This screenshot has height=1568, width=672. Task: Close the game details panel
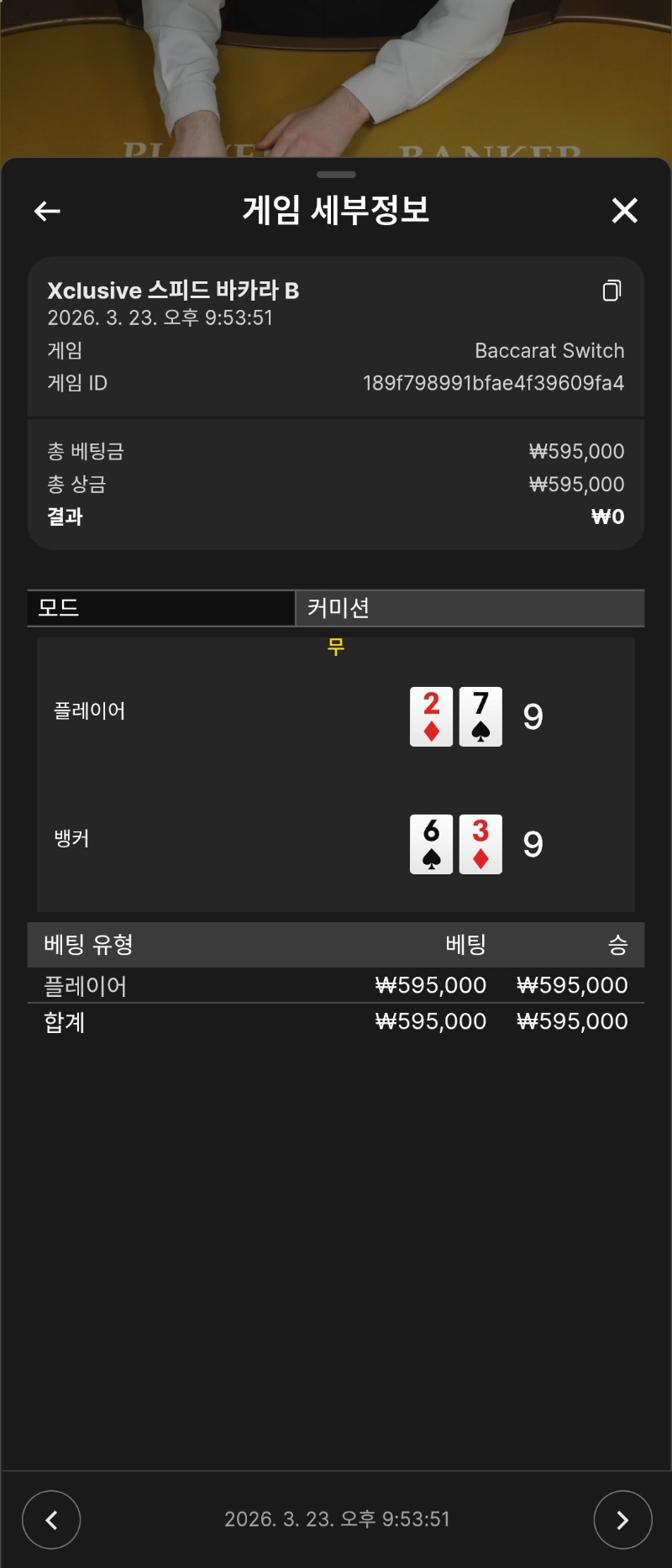(x=624, y=210)
